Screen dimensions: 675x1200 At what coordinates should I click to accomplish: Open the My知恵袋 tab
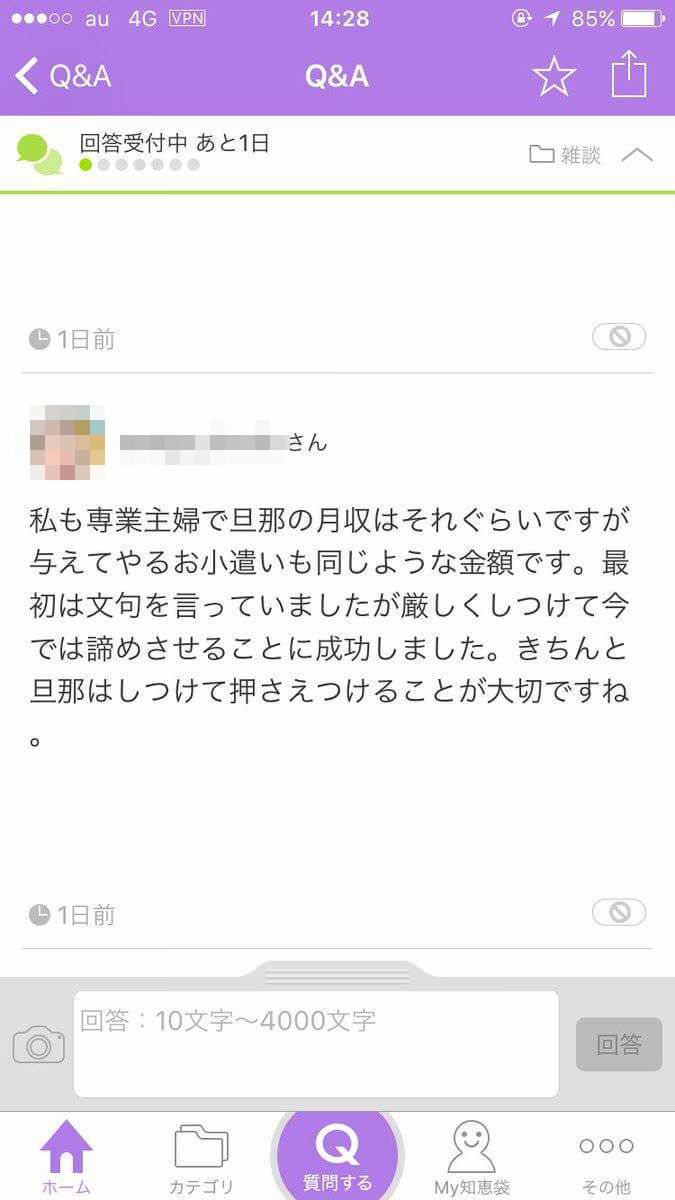click(x=472, y=1158)
